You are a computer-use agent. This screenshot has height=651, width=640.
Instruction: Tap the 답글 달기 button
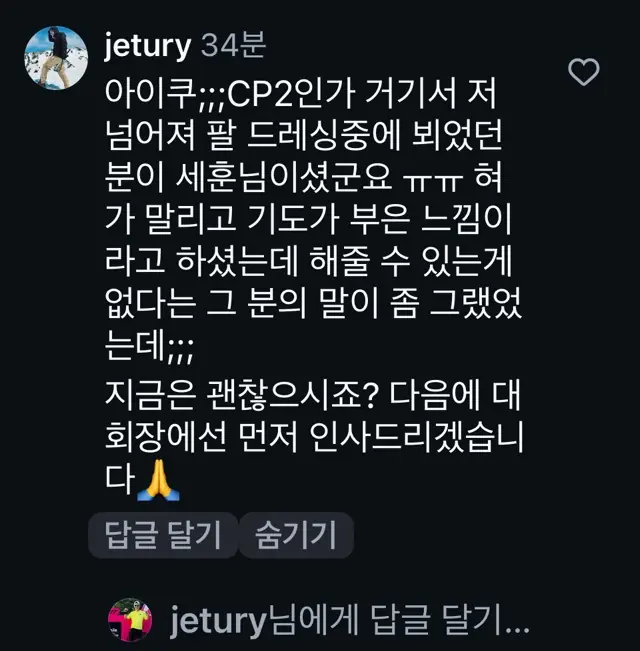coord(163,536)
